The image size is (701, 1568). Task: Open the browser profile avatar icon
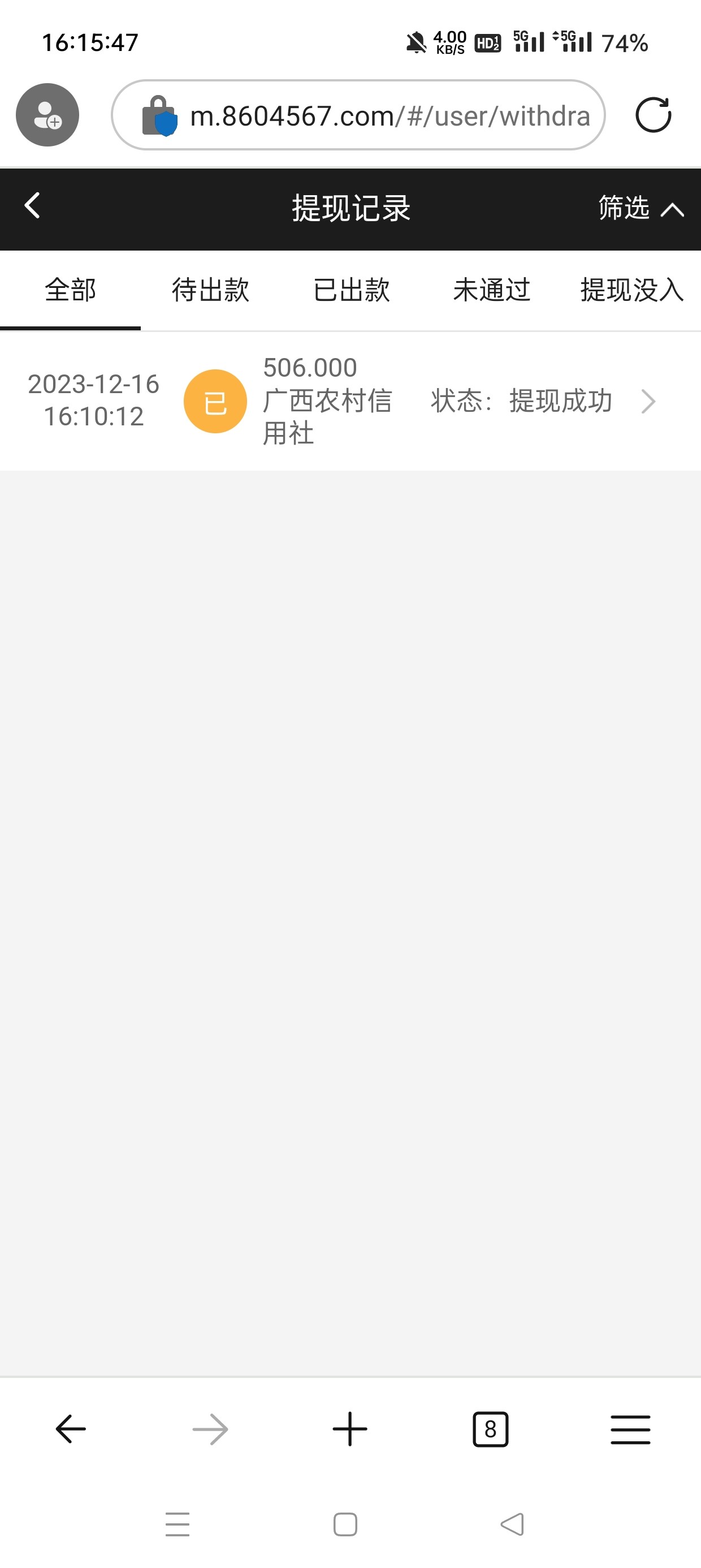click(47, 115)
